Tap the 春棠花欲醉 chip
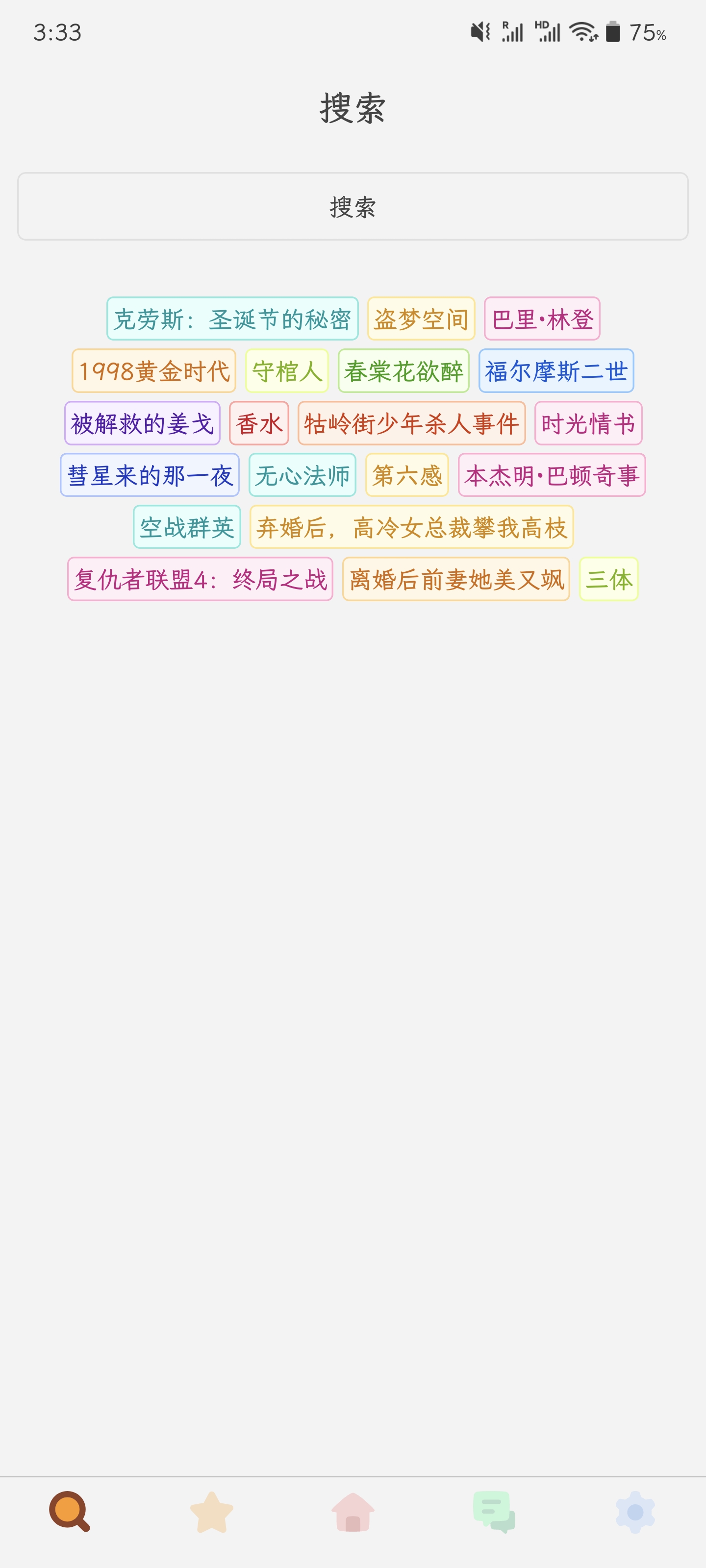Screen dimensions: 706x1568 click(x=403, y=371)
